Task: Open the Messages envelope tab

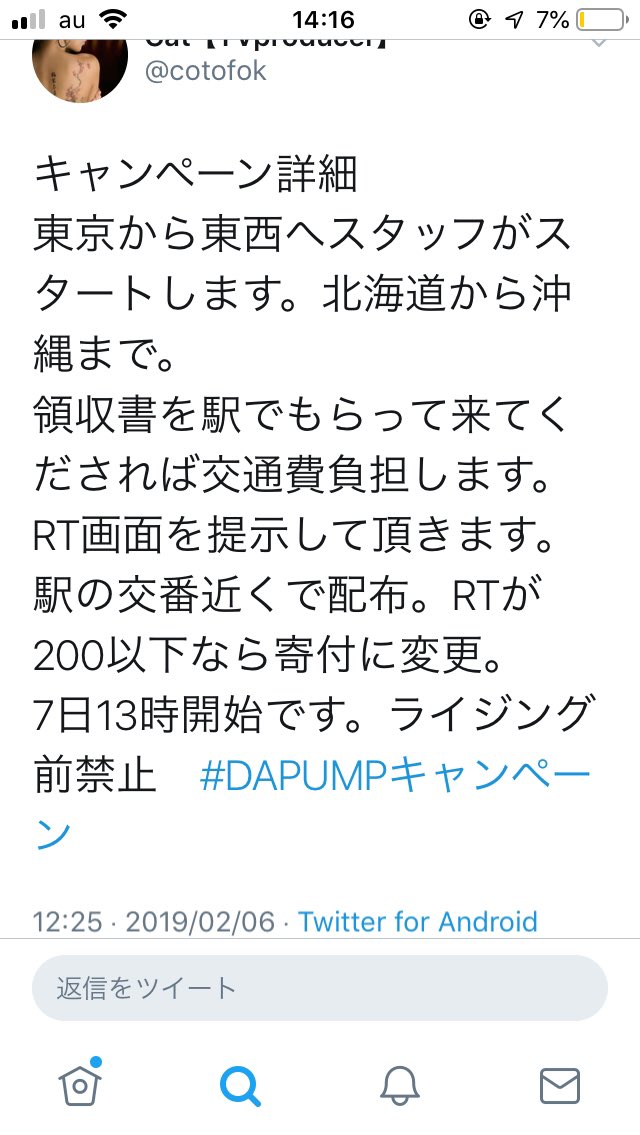Action: pyautogui.click(x=559, y=1084)
